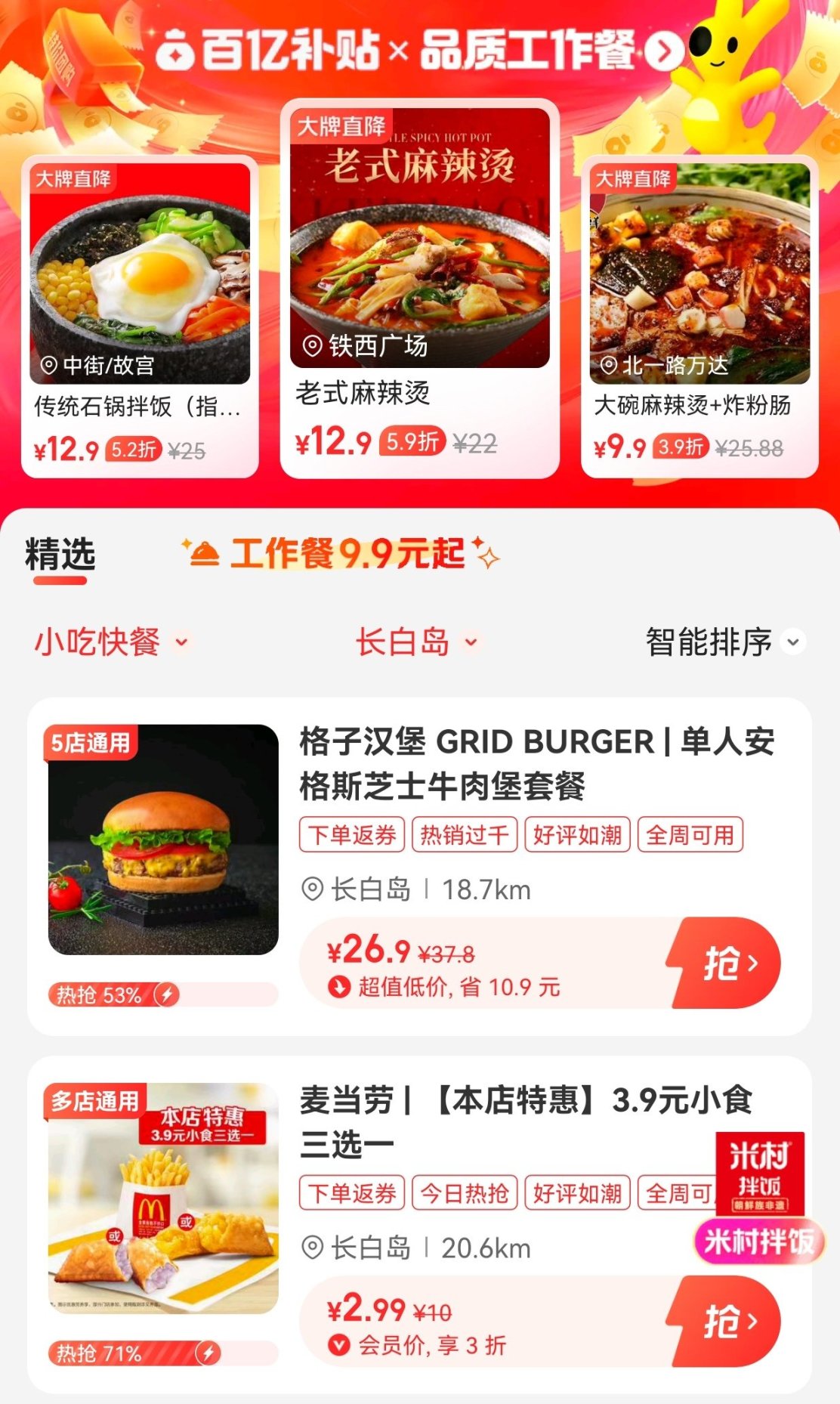Viewport: 840px width, 1404px height.
Task: Expand the 小吃快餐 category filter
Action: (x=110, y=642)
